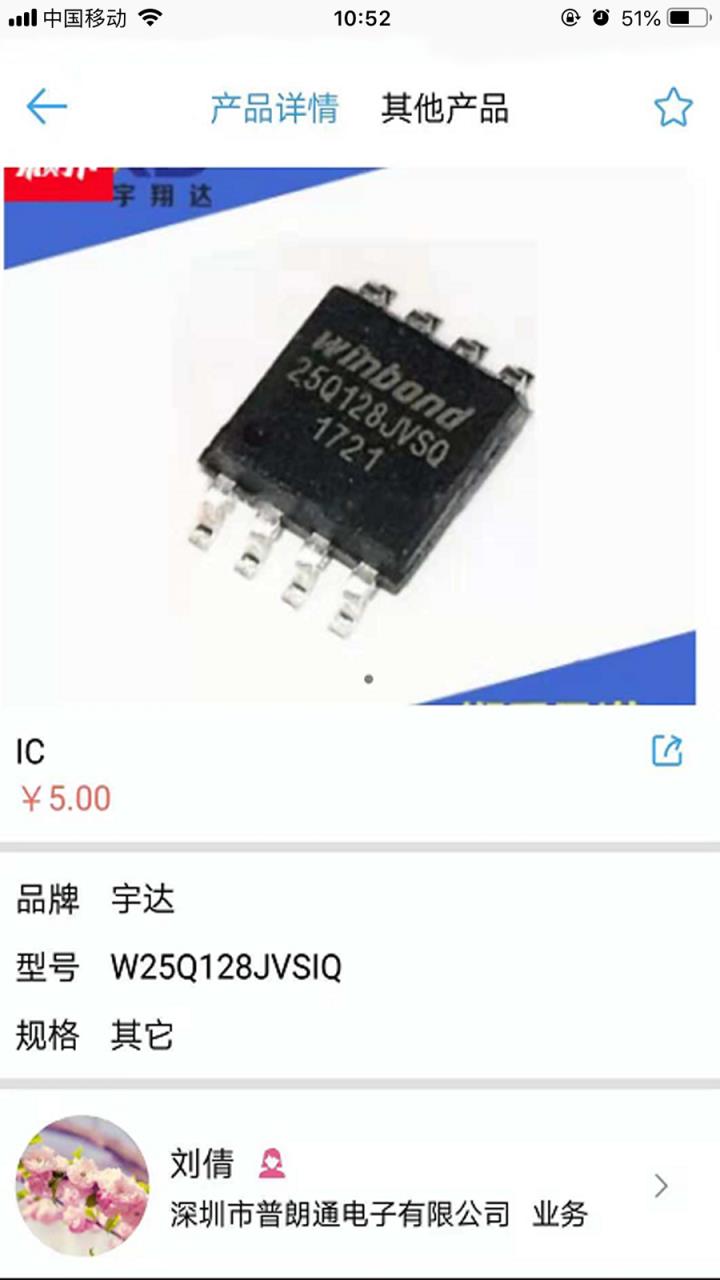
Task: Favorite this product with the star icon
Action: (x=673, y=107)
